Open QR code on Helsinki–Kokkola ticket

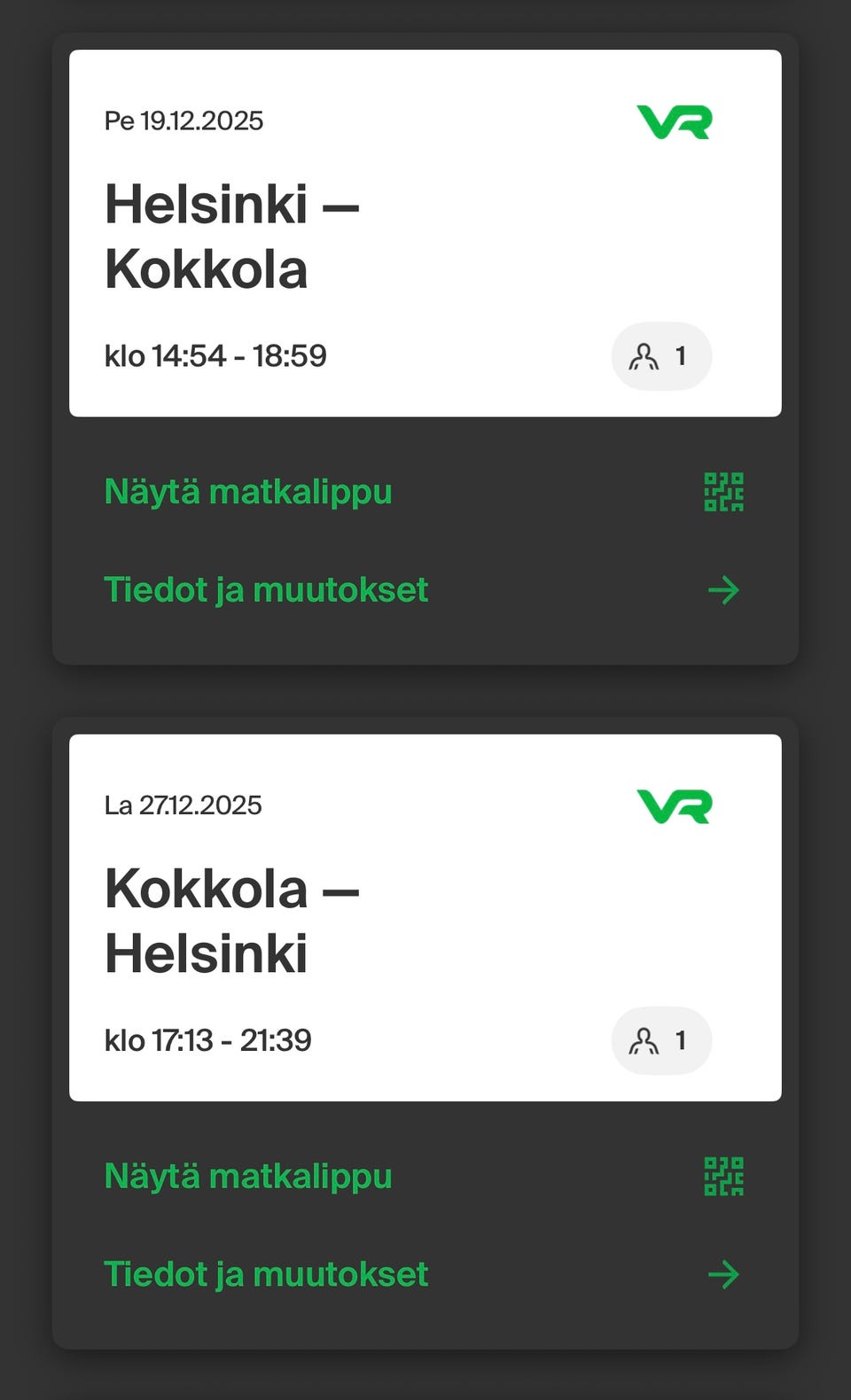pyautogui.click(x=724, y=491)
